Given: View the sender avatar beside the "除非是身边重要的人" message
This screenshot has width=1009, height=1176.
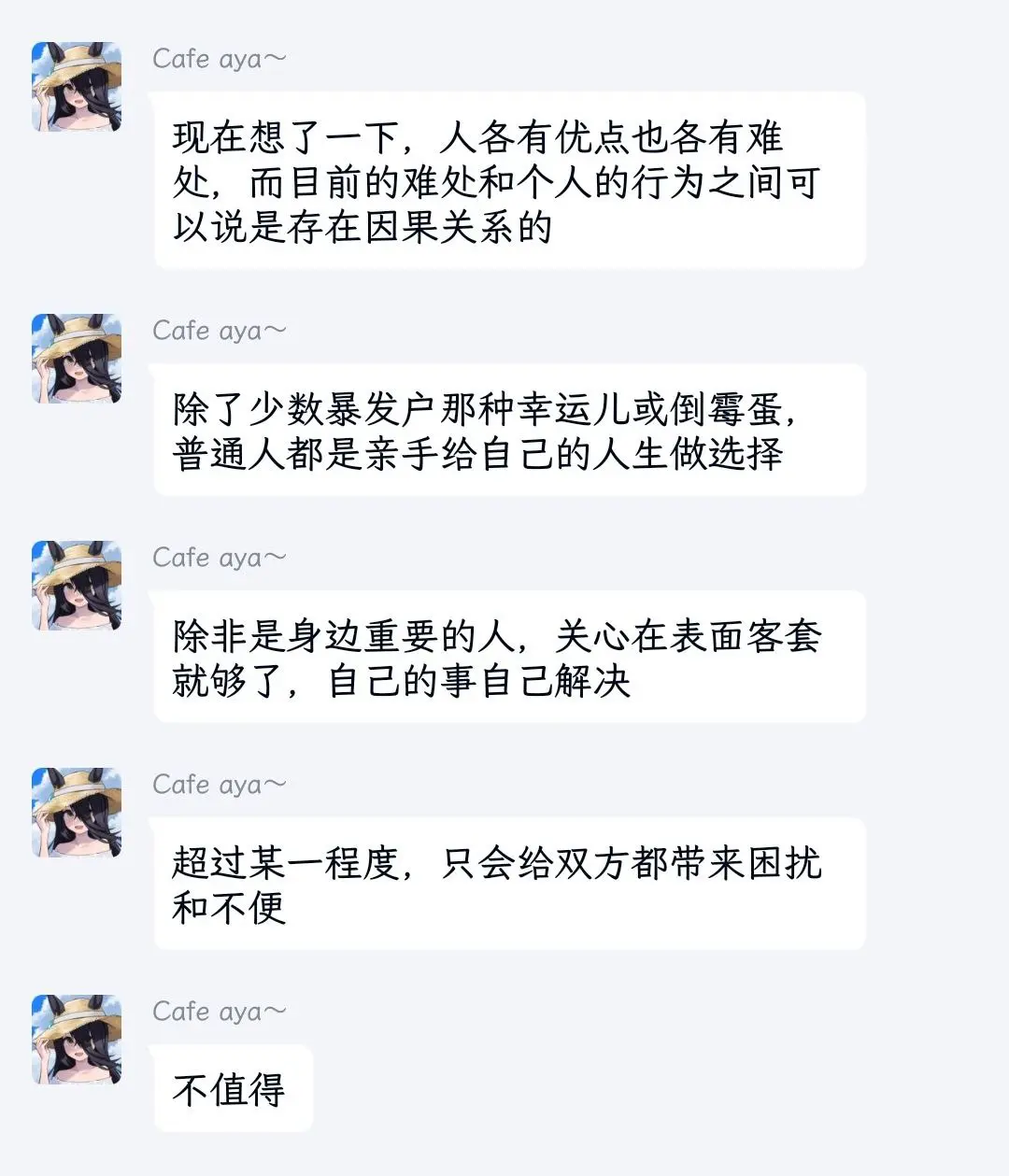Looking at the screenshot, I should (x=77, y=586).
